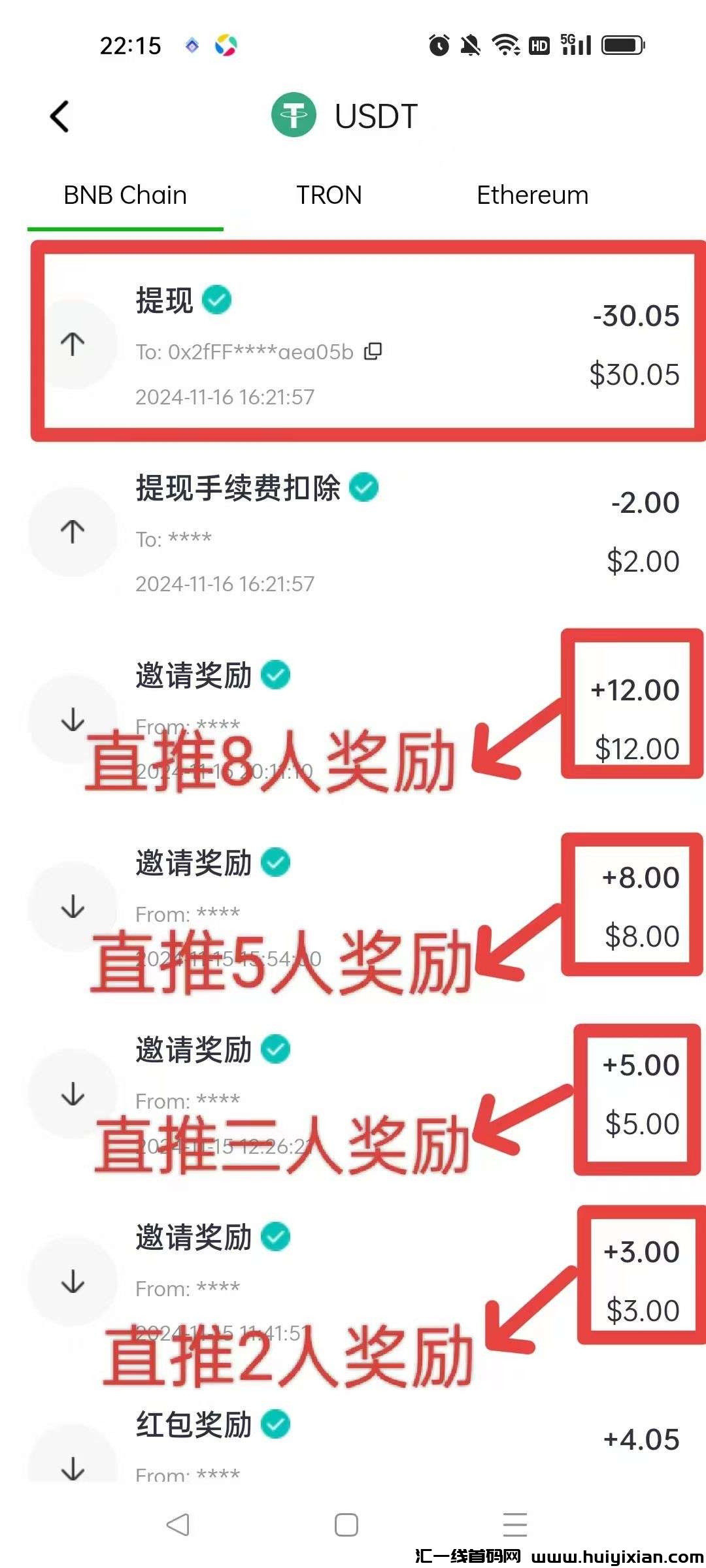This screenshot has height=1568, width=706.
Task: Tap the system back navigation button
Action: point(178,1524)
